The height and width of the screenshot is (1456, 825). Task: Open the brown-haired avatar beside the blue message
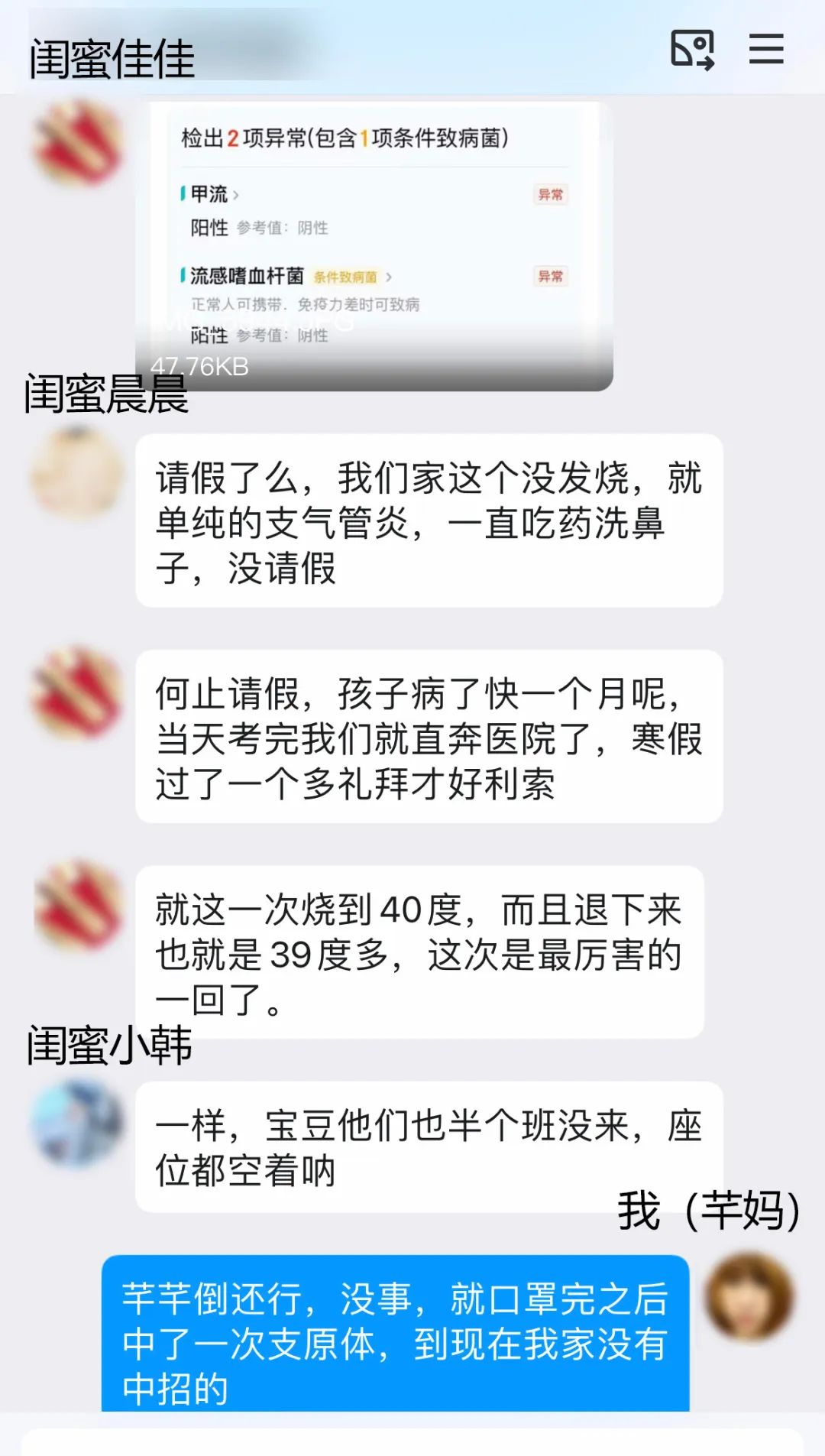tap(749, 1298)
